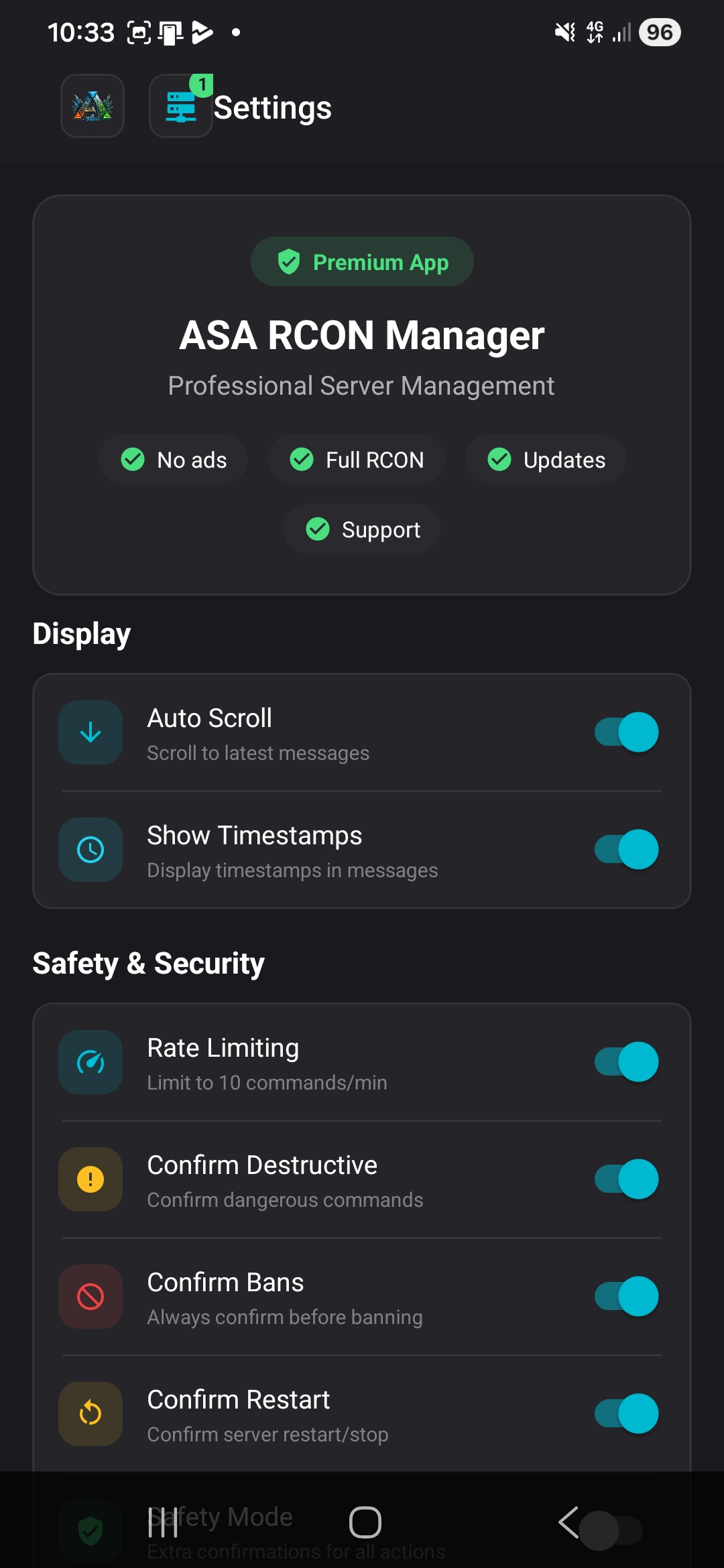Switch off Confirm Destructive
724x1568 pixels.
[x=626, y=1179]
